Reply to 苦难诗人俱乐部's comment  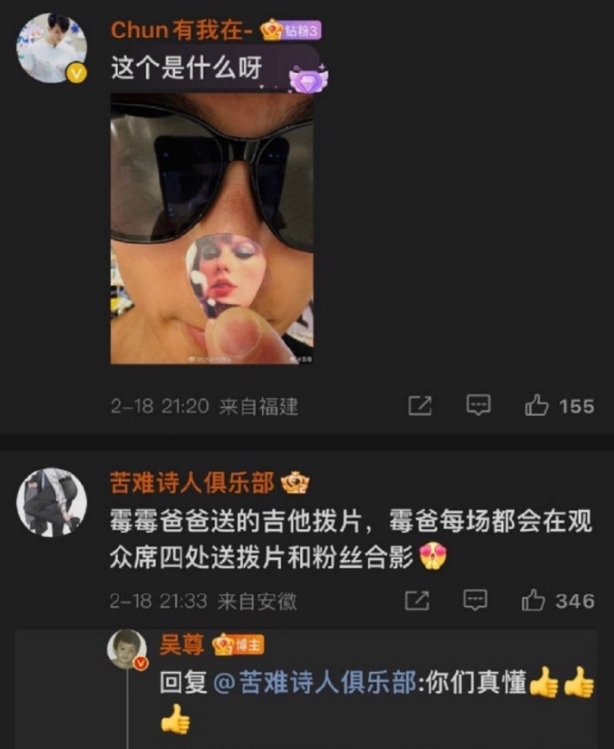pyautogui.click(x=477, y=600)
